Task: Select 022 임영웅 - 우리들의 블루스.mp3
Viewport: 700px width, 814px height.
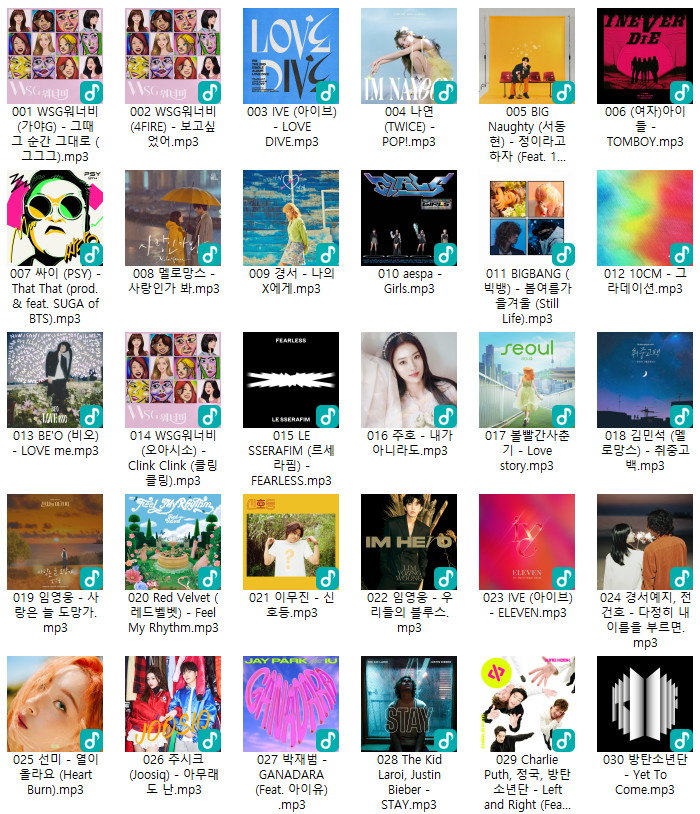Action: point(409,542)
